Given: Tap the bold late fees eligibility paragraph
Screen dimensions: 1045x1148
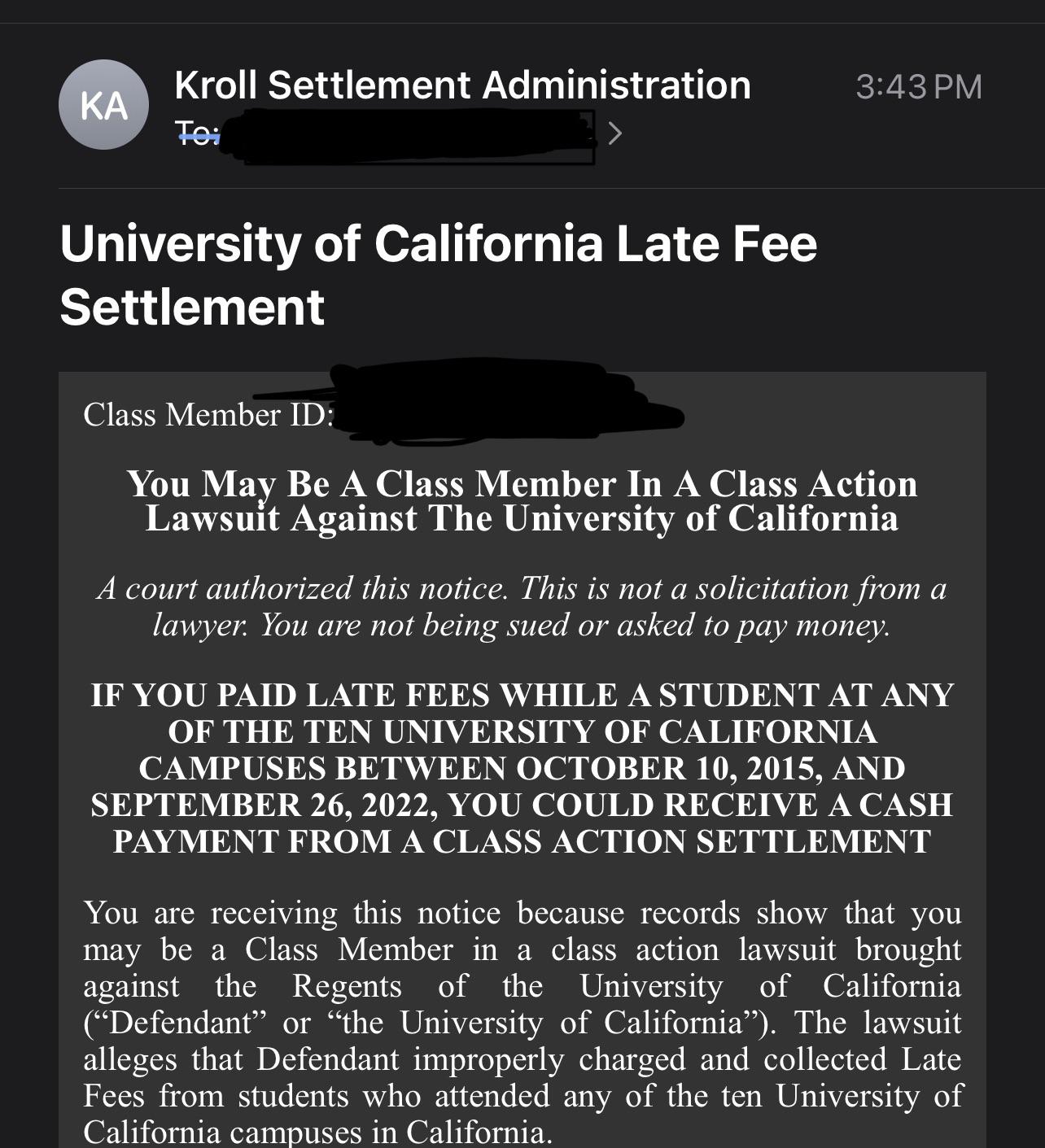Looking at the screenshot, I should pos(523,767).
